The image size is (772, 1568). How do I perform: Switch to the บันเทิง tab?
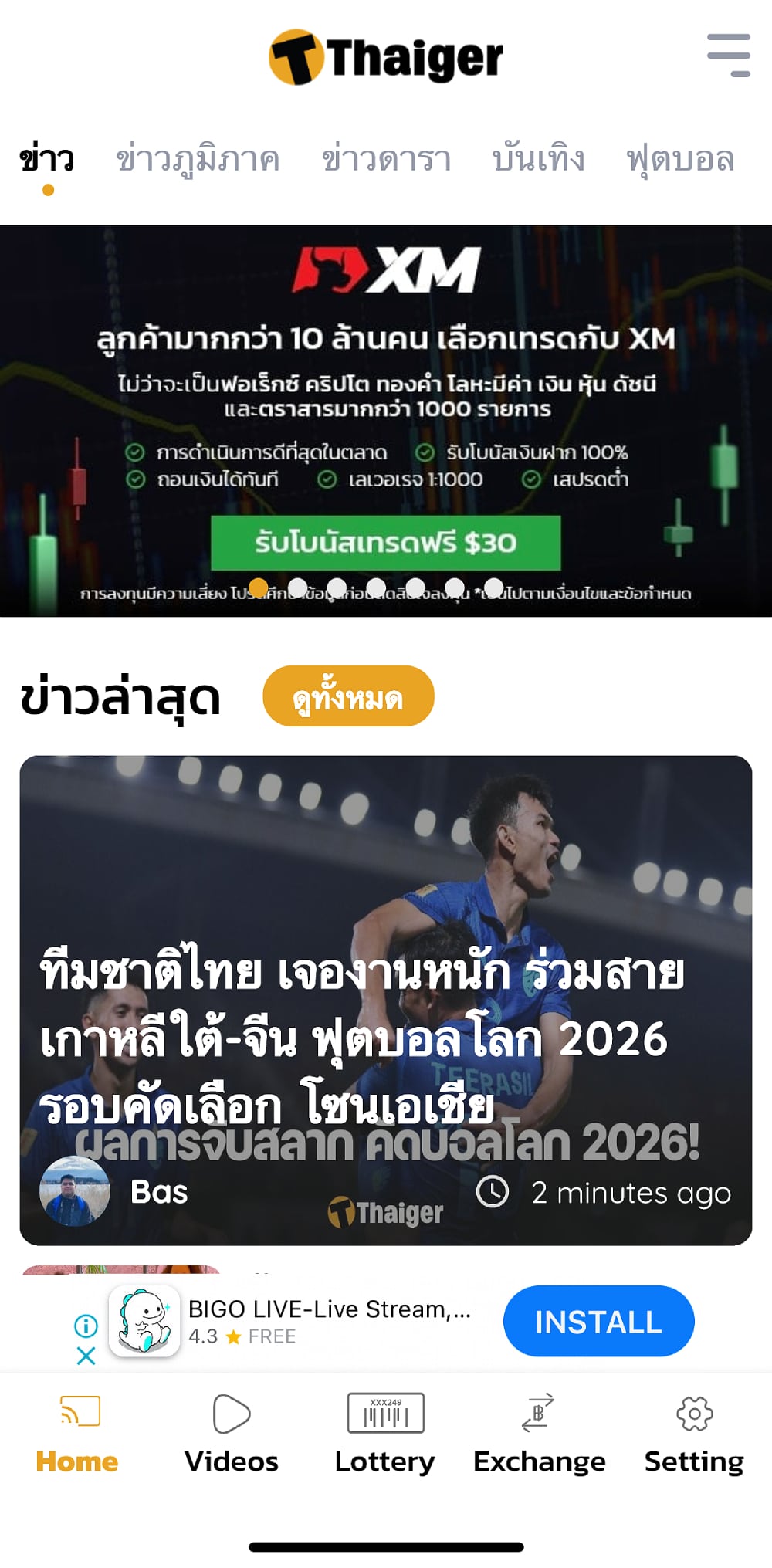click(539, 160)
